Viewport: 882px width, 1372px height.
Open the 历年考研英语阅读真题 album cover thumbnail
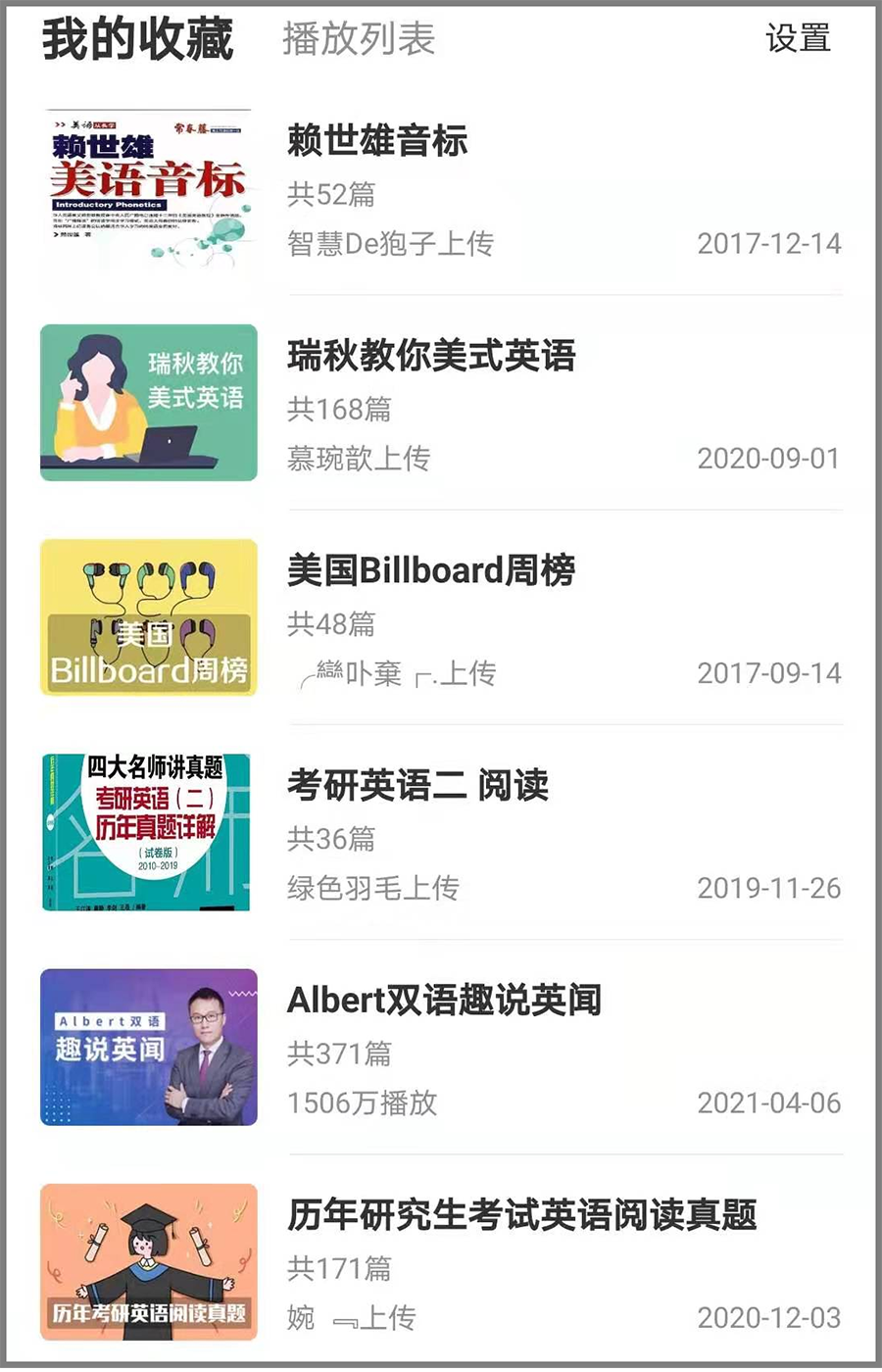point(148,1262)
